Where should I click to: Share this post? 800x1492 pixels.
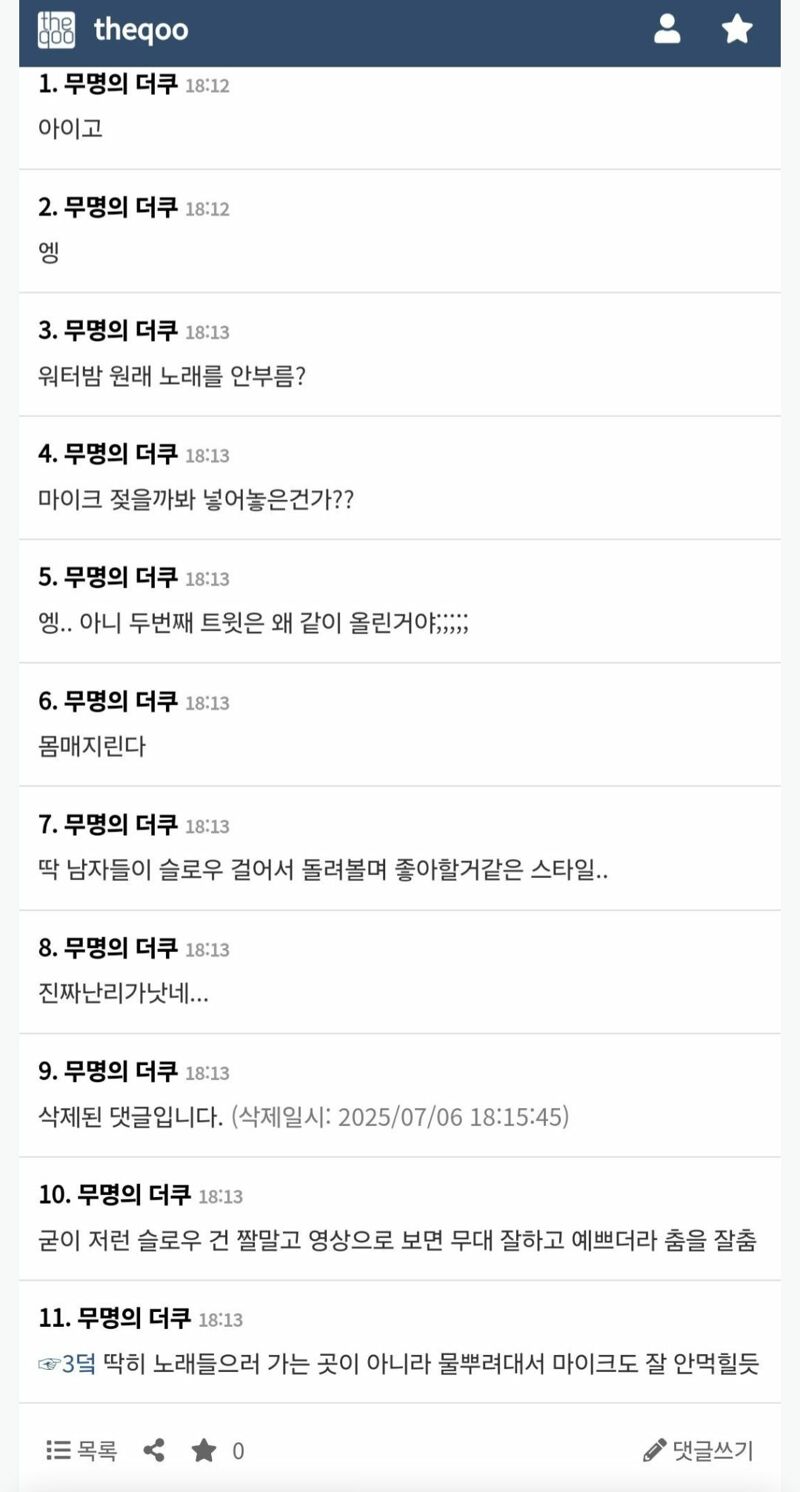154,1450
